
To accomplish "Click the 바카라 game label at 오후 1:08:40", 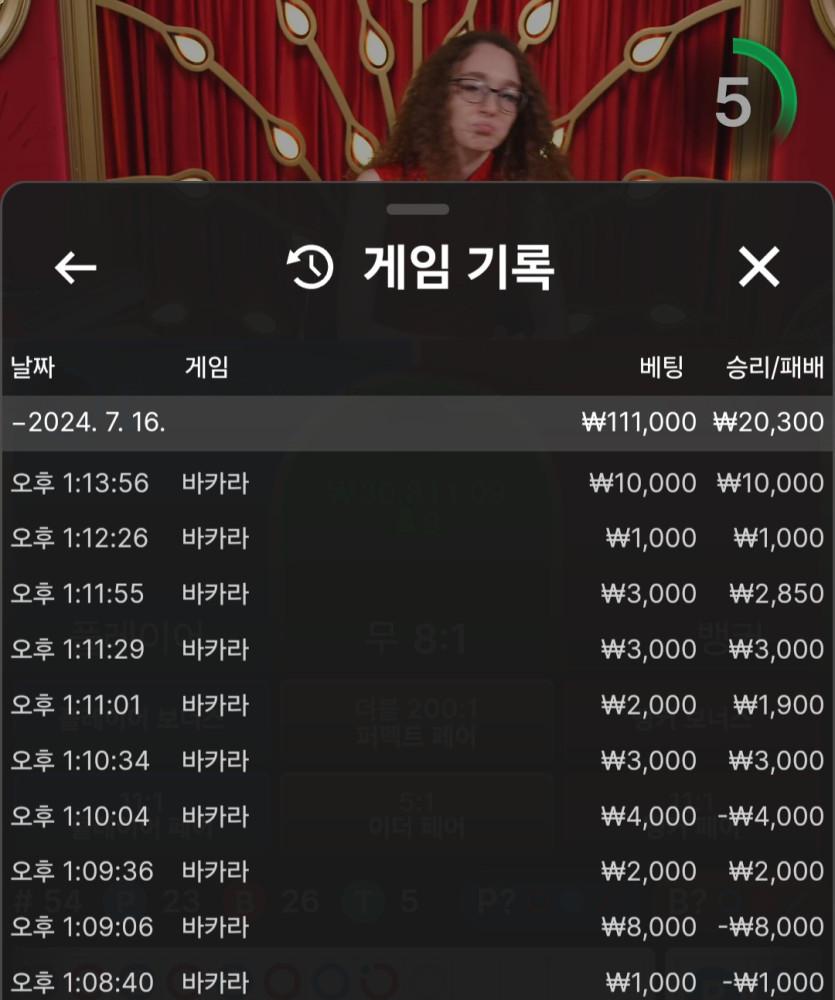I will [215, 981].
